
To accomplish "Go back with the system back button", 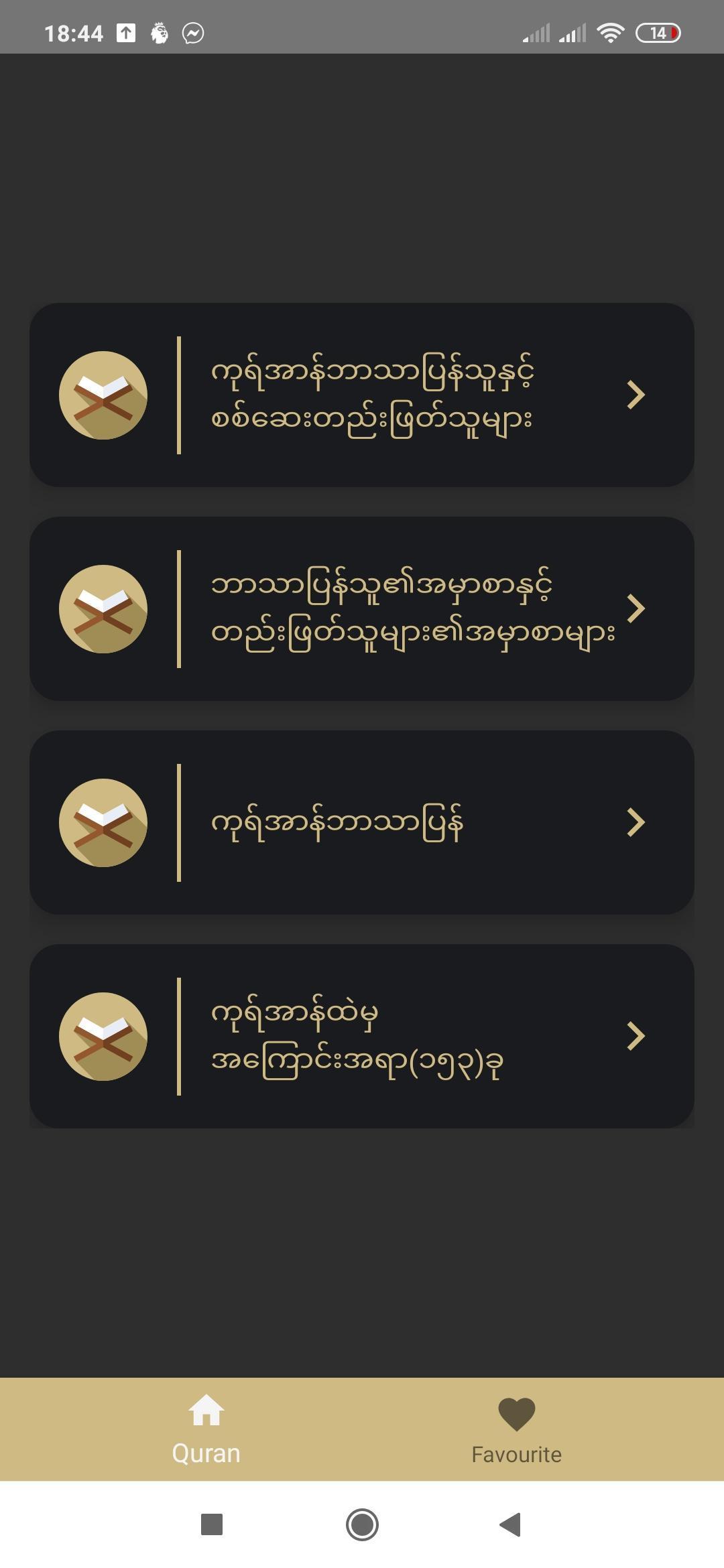I will click(511, 1525).
